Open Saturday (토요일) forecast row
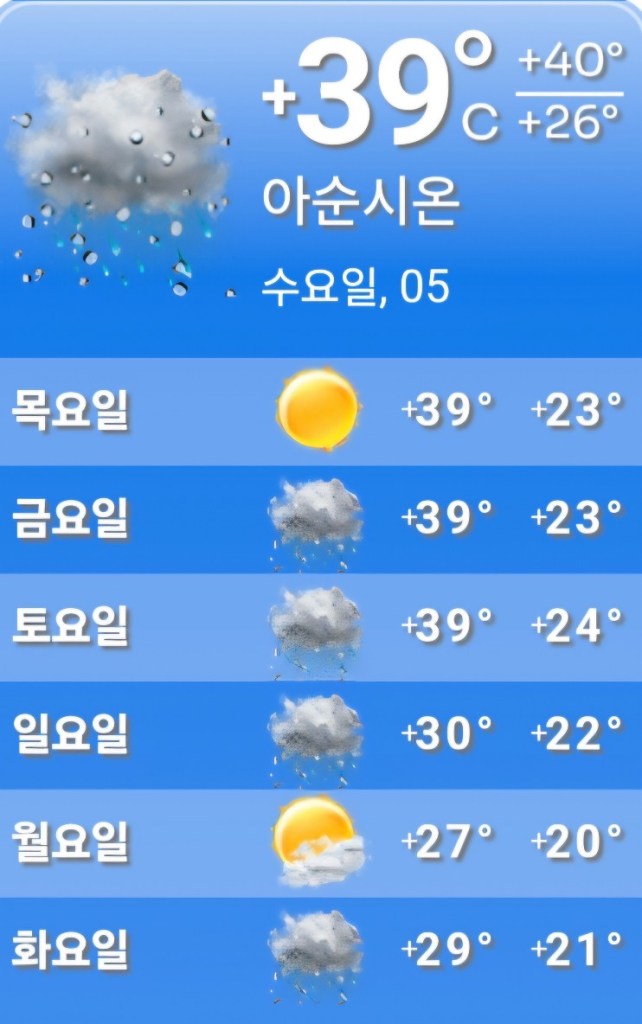This screenshot has height=1024, width=642. [x=320, y=627]
